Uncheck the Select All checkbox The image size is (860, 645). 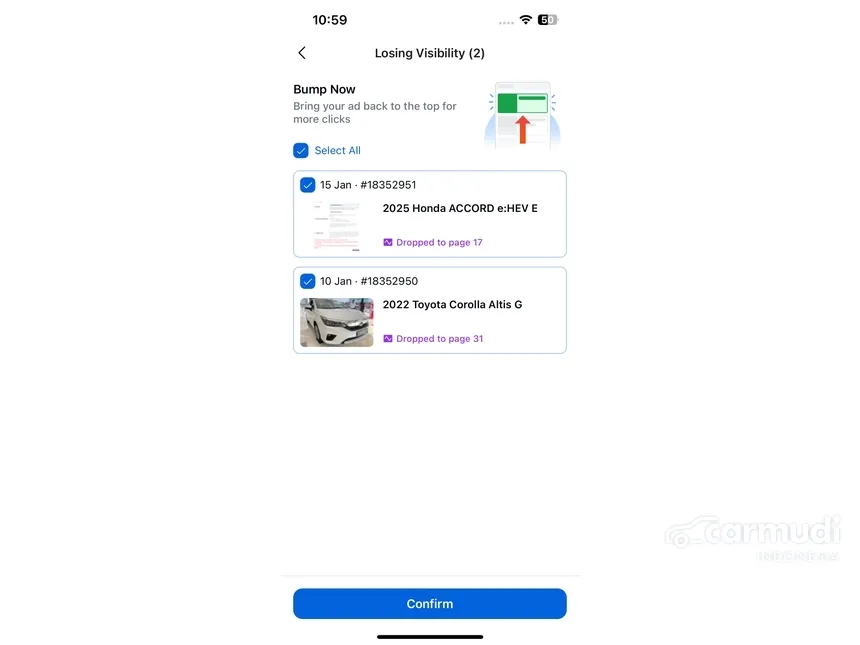click(301, 151)
